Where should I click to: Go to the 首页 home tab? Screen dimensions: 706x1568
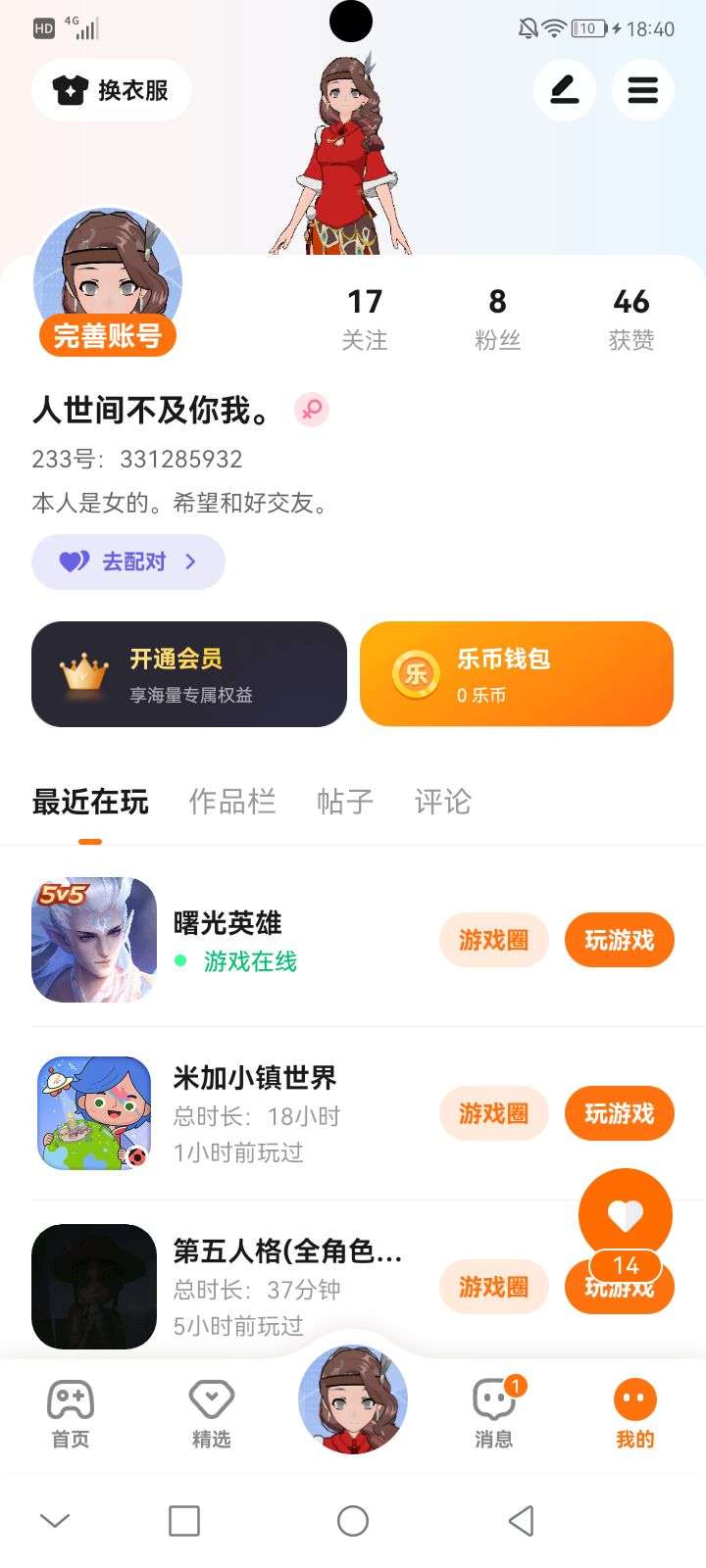coord(71,1413)
